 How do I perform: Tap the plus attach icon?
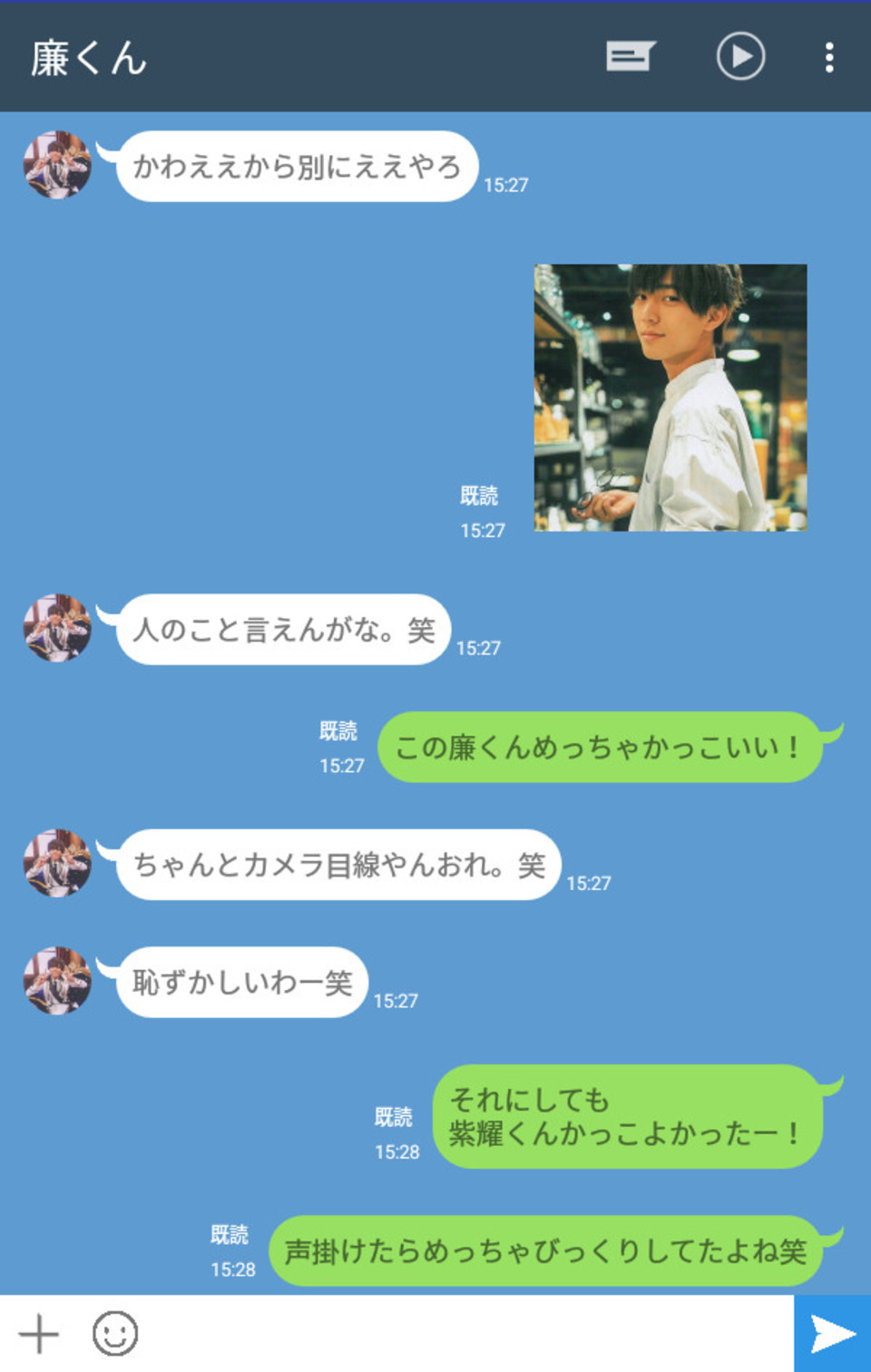(x=39, y=1334)
